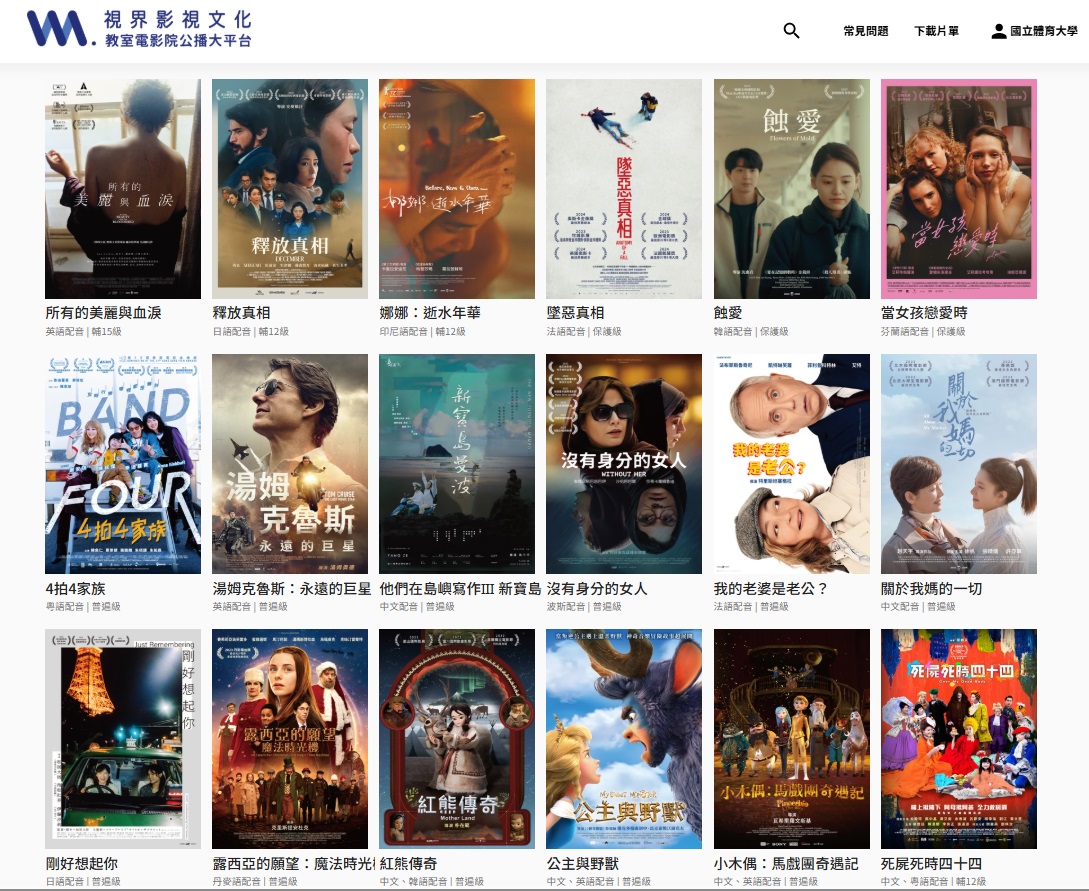
Task: Open the movie 當女孩戀愛時
Action: 958,189
